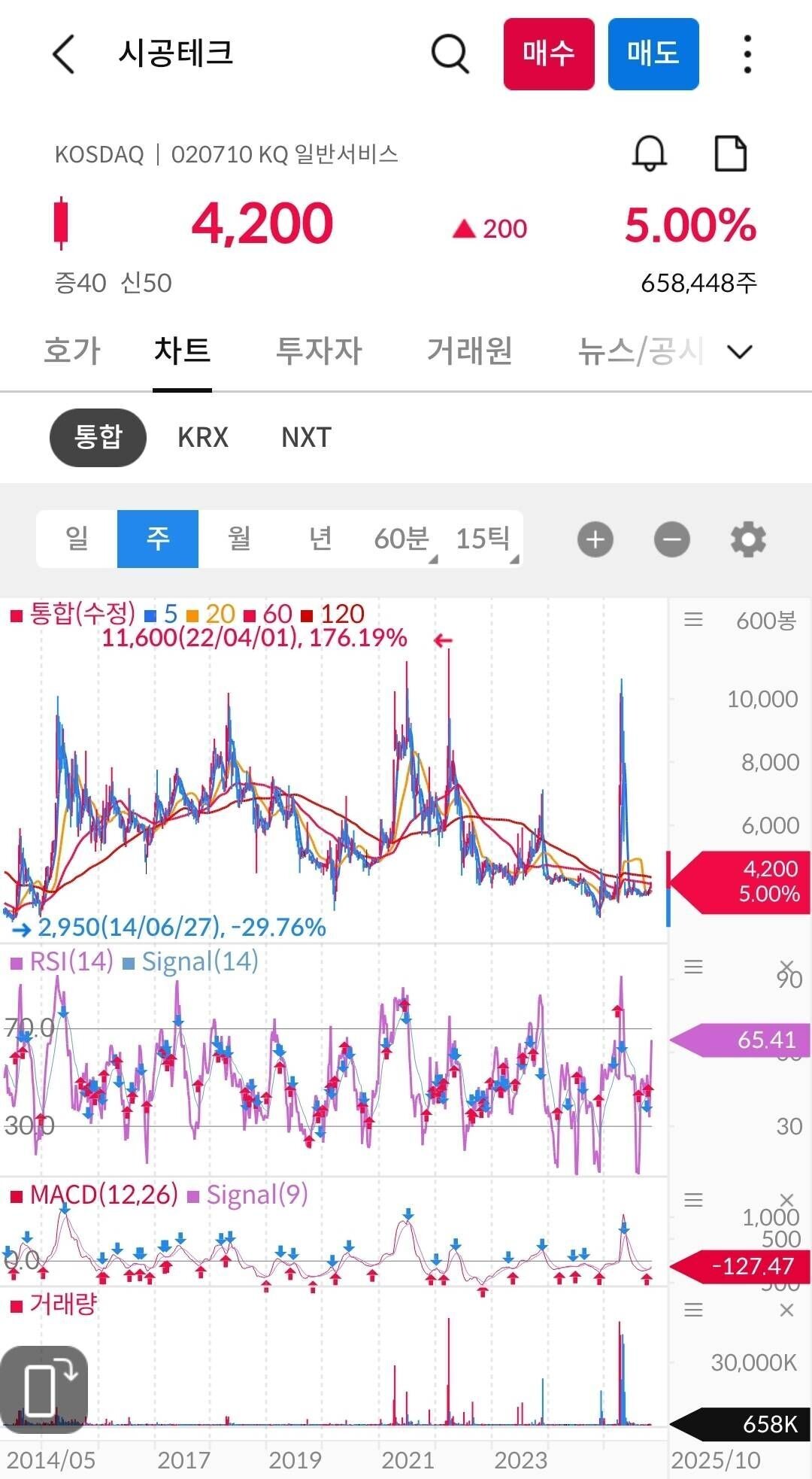
Task: Select the 통합 market toggle
Action: click(97, 437)
